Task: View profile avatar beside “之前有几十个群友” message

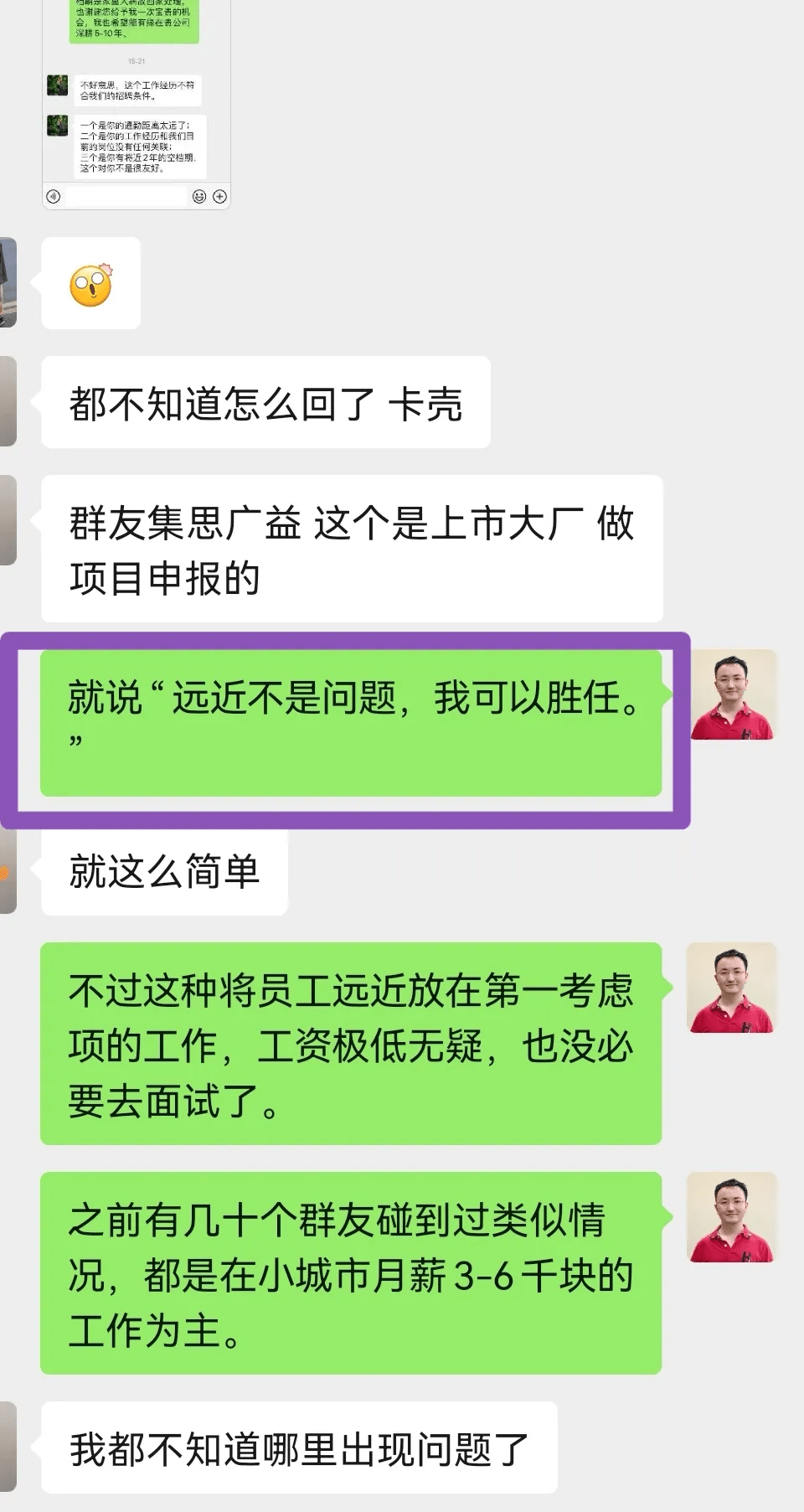Action: click(x=732, y=1217)
